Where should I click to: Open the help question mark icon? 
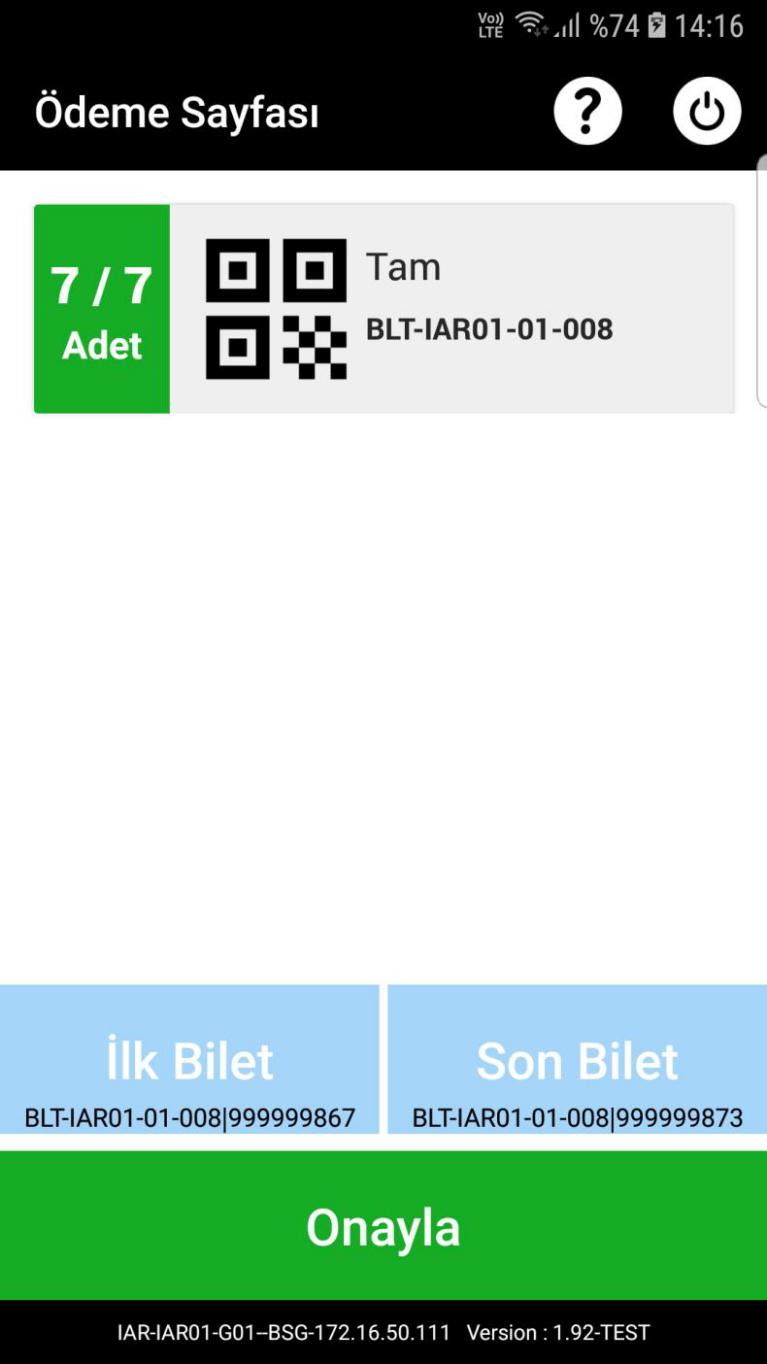(x=588, y=111)
